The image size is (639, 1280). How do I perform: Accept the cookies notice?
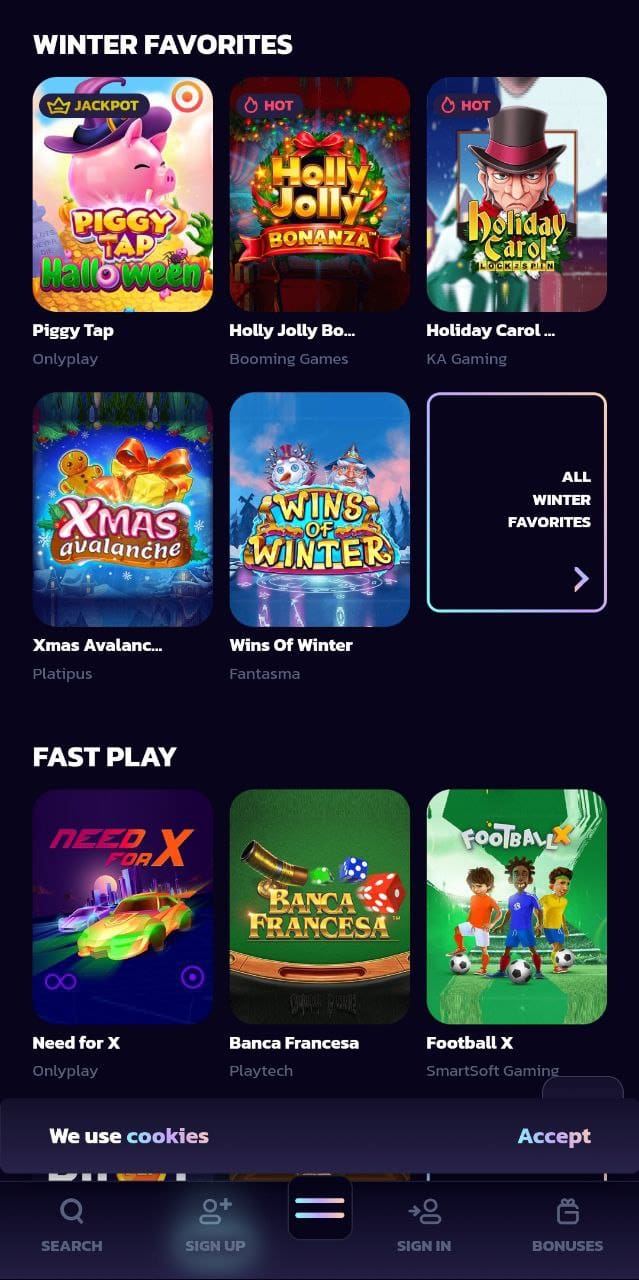[554, 1136]
